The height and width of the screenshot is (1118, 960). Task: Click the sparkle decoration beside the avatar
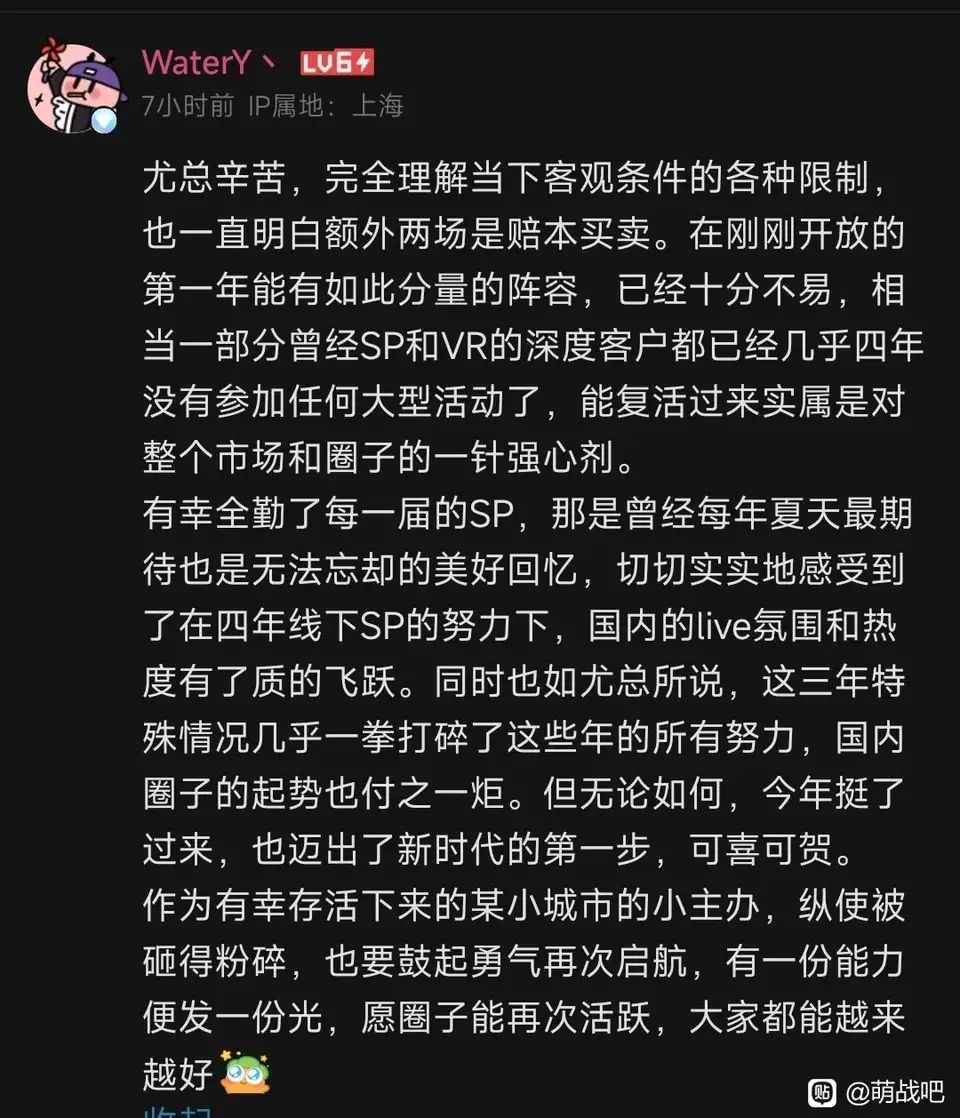coord(38,98)
